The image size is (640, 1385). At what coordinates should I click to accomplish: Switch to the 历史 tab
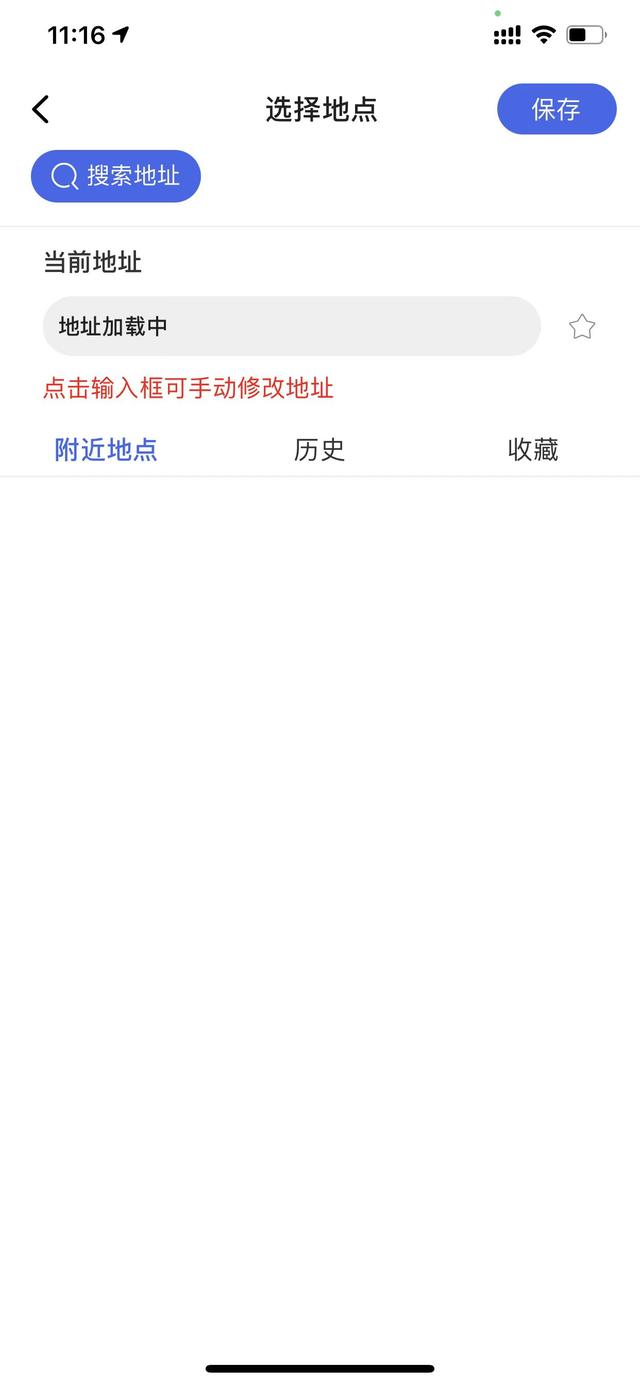319,449
